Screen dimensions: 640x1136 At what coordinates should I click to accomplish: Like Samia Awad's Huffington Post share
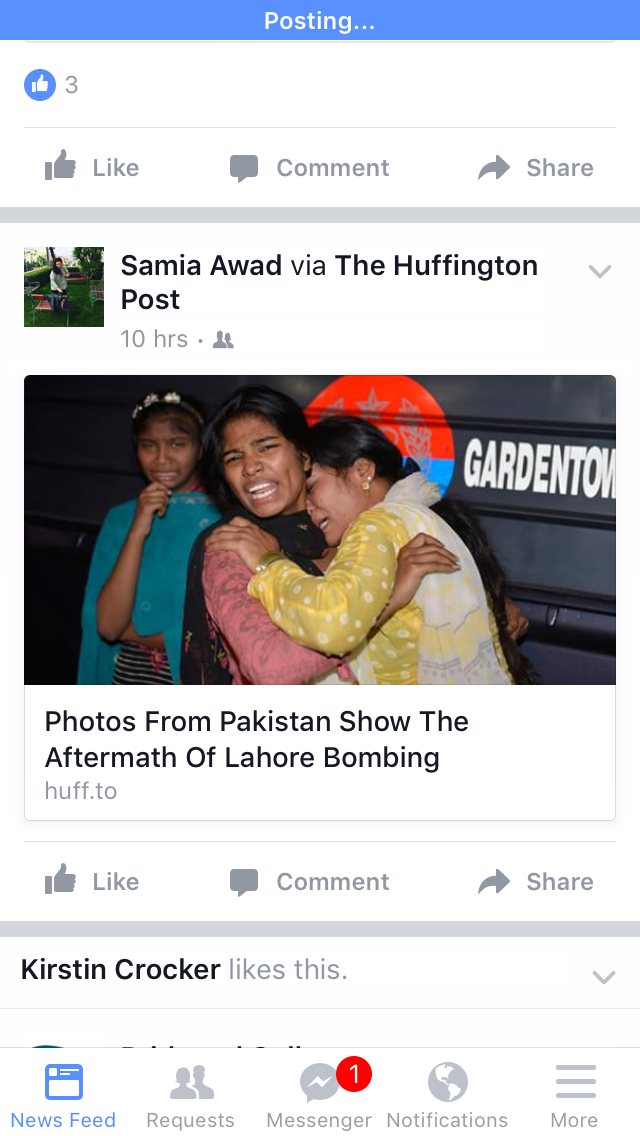click(x=92, y=881)
